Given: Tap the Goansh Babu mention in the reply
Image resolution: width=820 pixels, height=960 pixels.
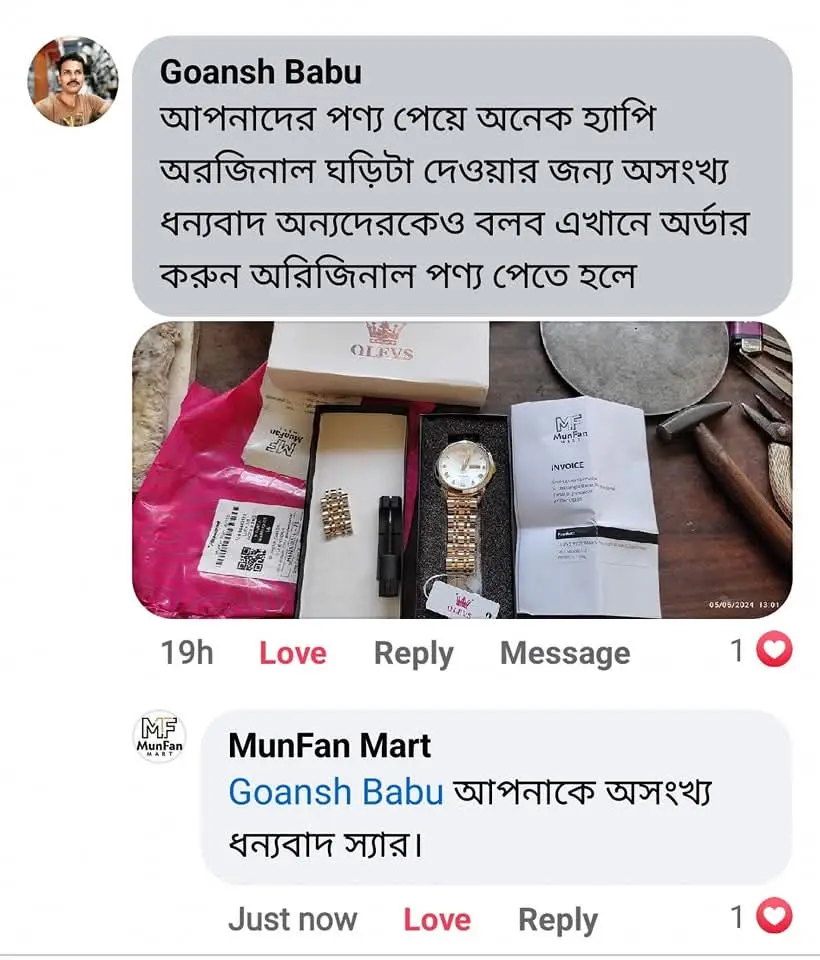Looking at the screenshot, I should pos(335,791).
